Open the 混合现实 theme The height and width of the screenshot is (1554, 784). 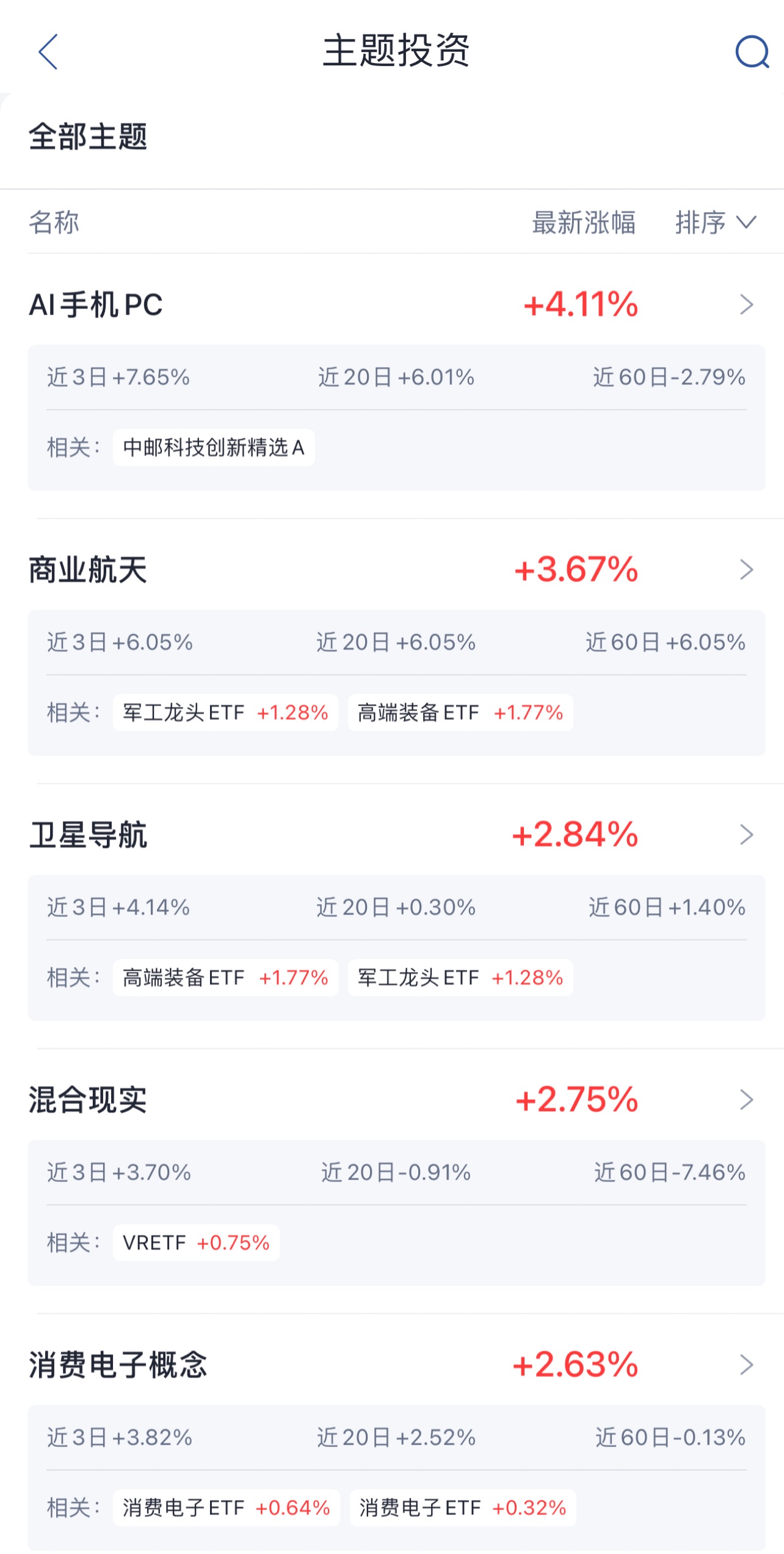click(392, 1100)
